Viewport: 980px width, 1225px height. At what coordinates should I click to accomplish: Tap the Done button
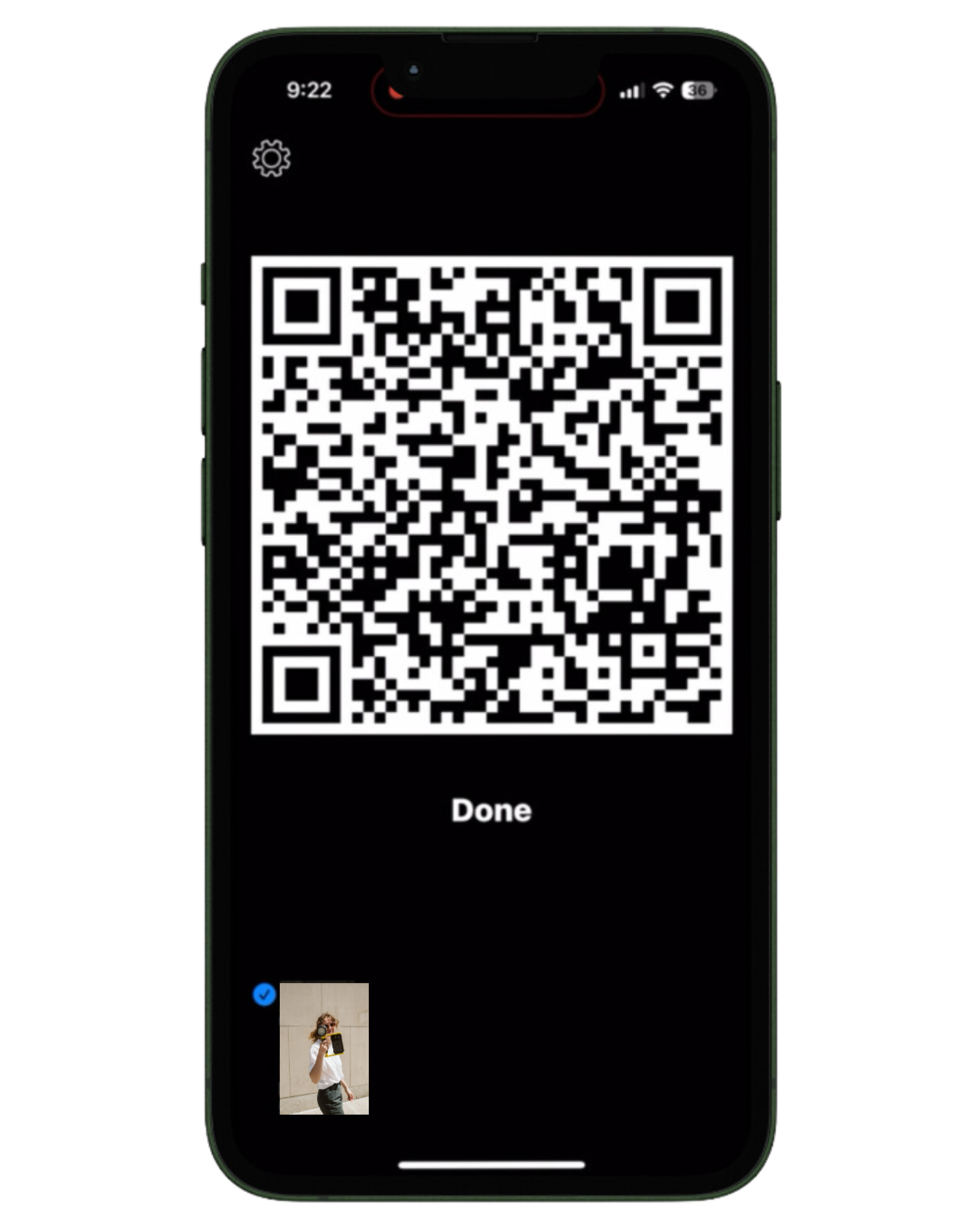(x=491, y=811)
